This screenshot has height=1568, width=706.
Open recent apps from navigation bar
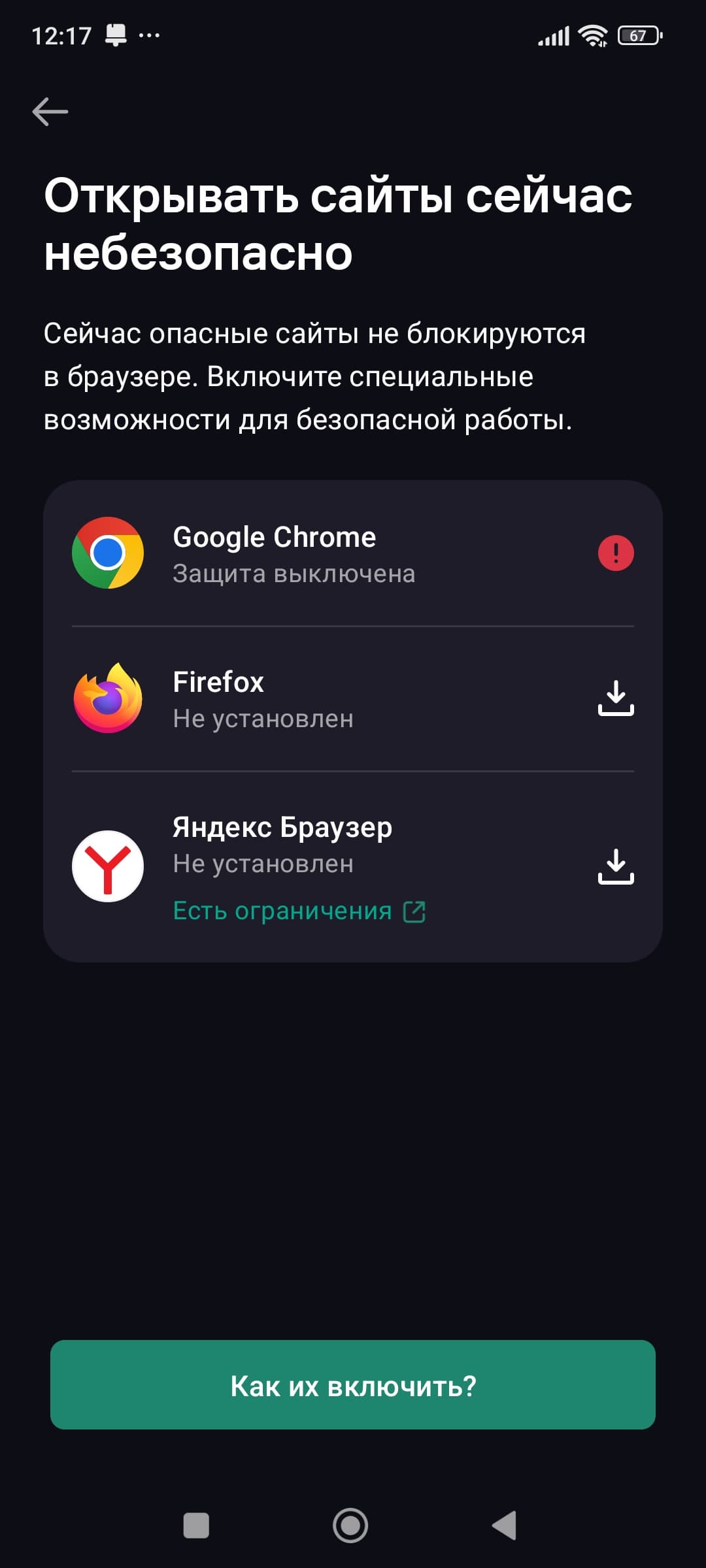click(196, 1526)
